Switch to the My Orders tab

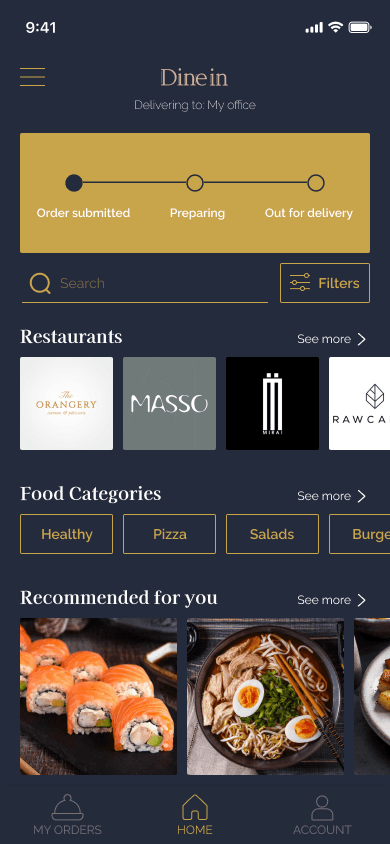(67, 815)
